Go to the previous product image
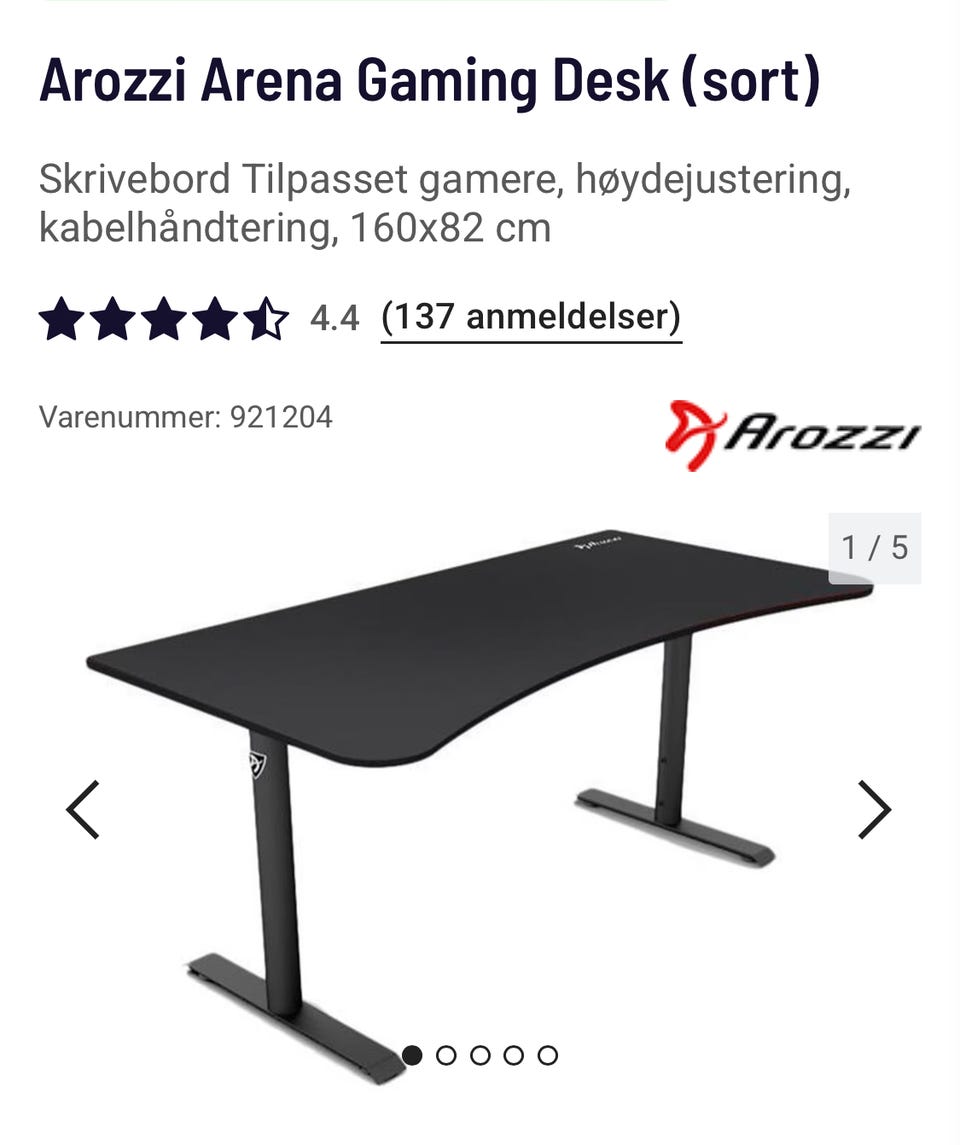 coord(83,809)
